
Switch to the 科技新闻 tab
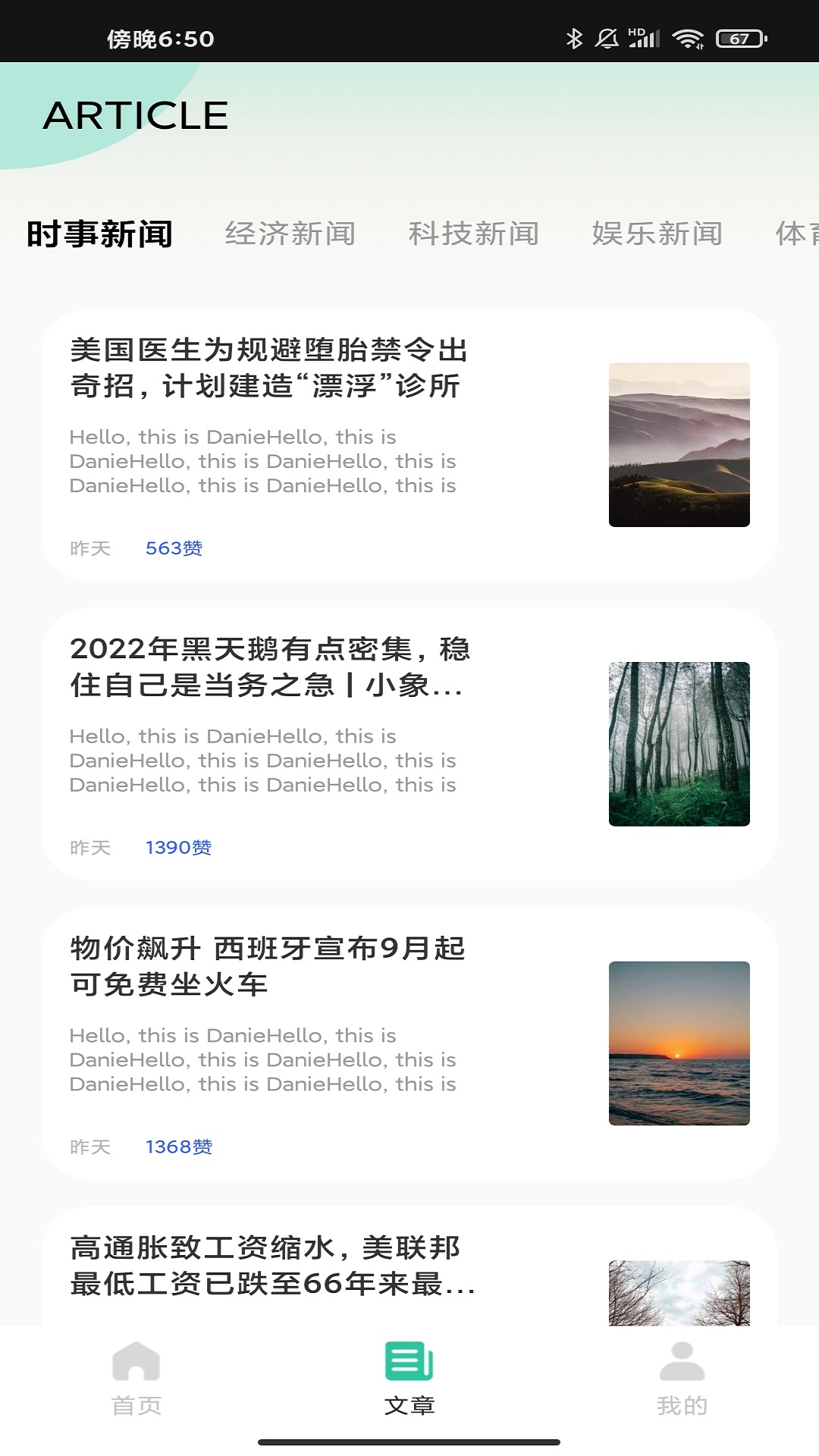coord(473,234)
